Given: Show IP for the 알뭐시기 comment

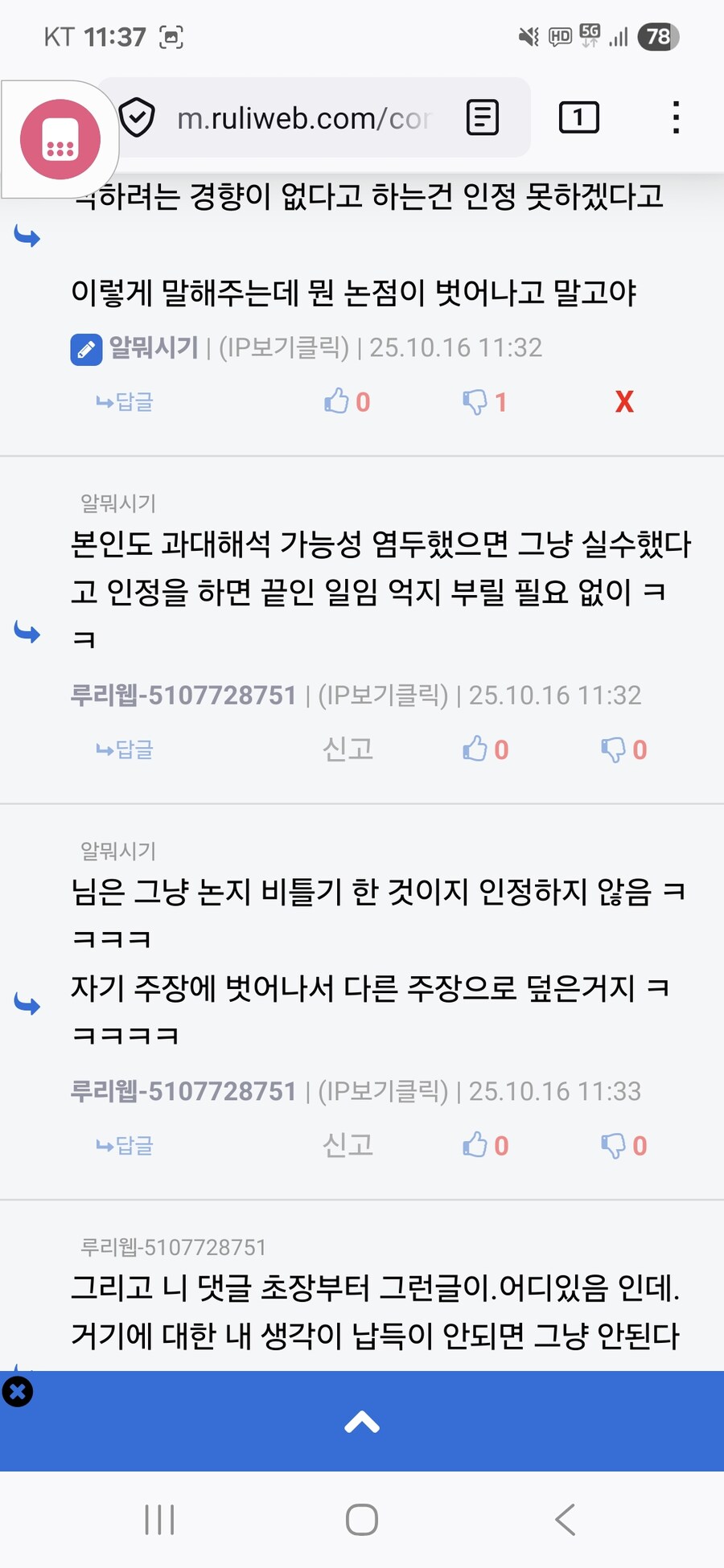Looking at the screenshot, I should pos(284,347).
